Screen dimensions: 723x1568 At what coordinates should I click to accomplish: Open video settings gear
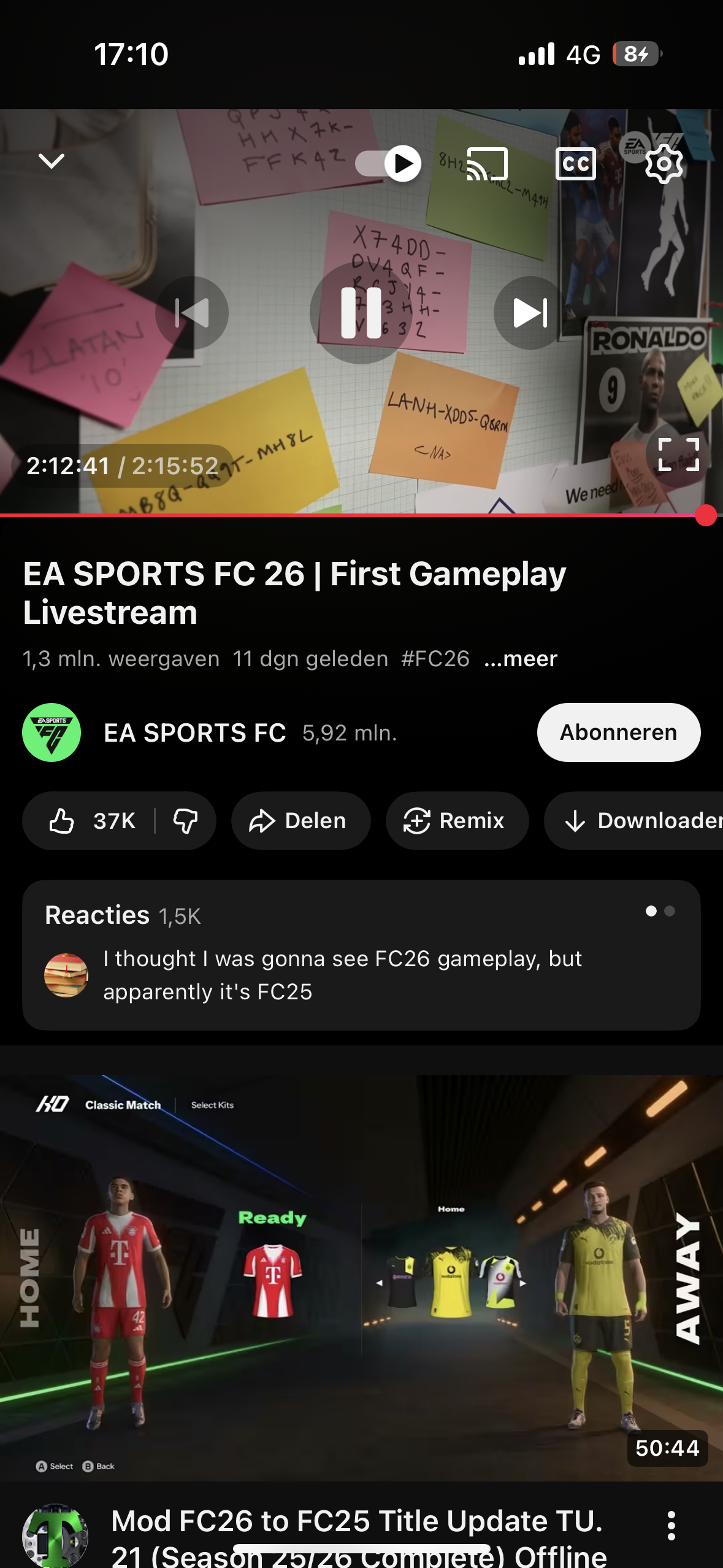pyautogui.click(x=664, y=164)
